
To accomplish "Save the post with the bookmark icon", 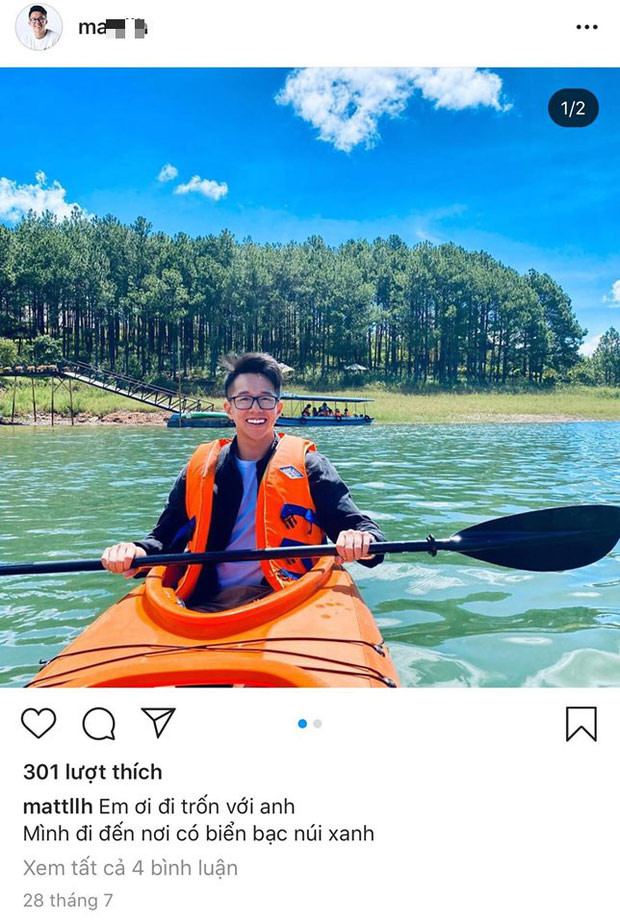I will pos(581,723).
